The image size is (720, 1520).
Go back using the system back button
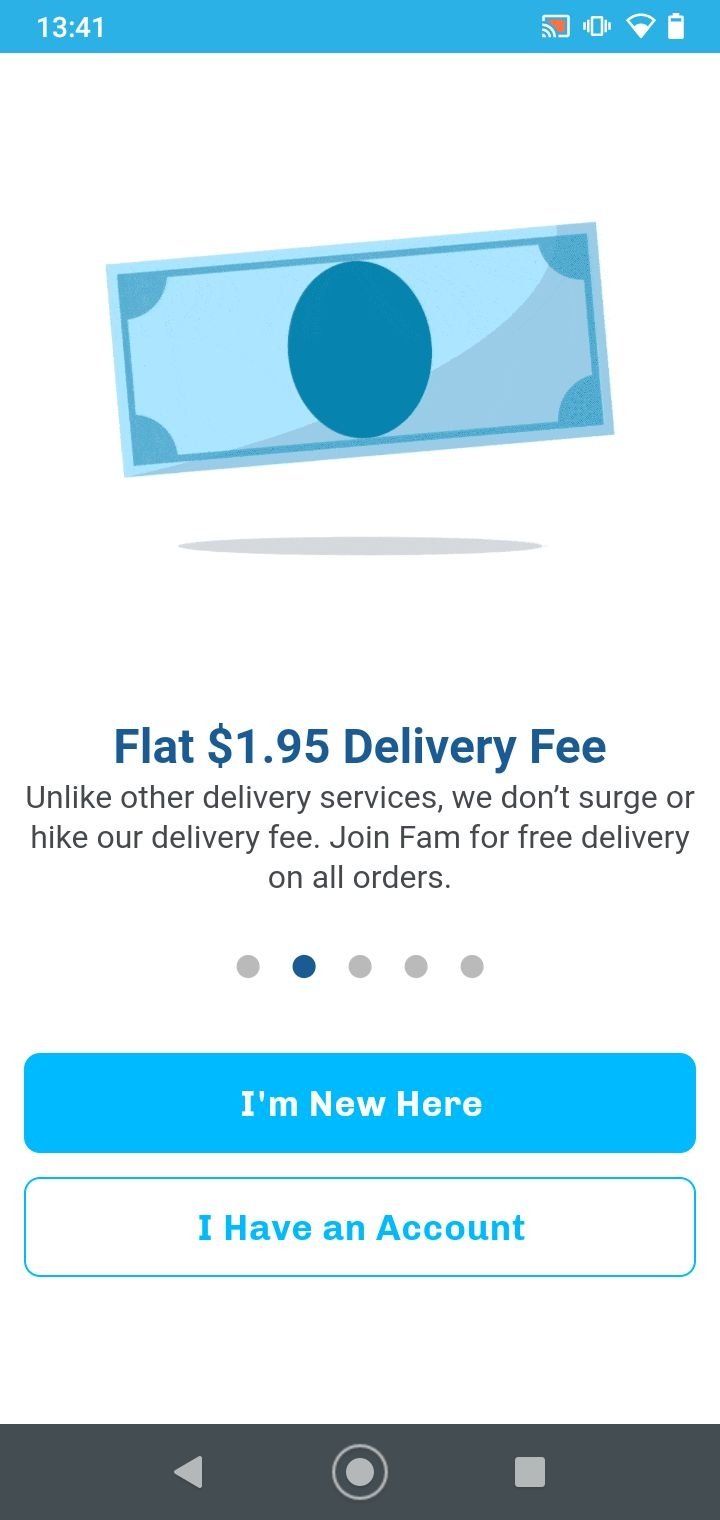[188, 1472]
